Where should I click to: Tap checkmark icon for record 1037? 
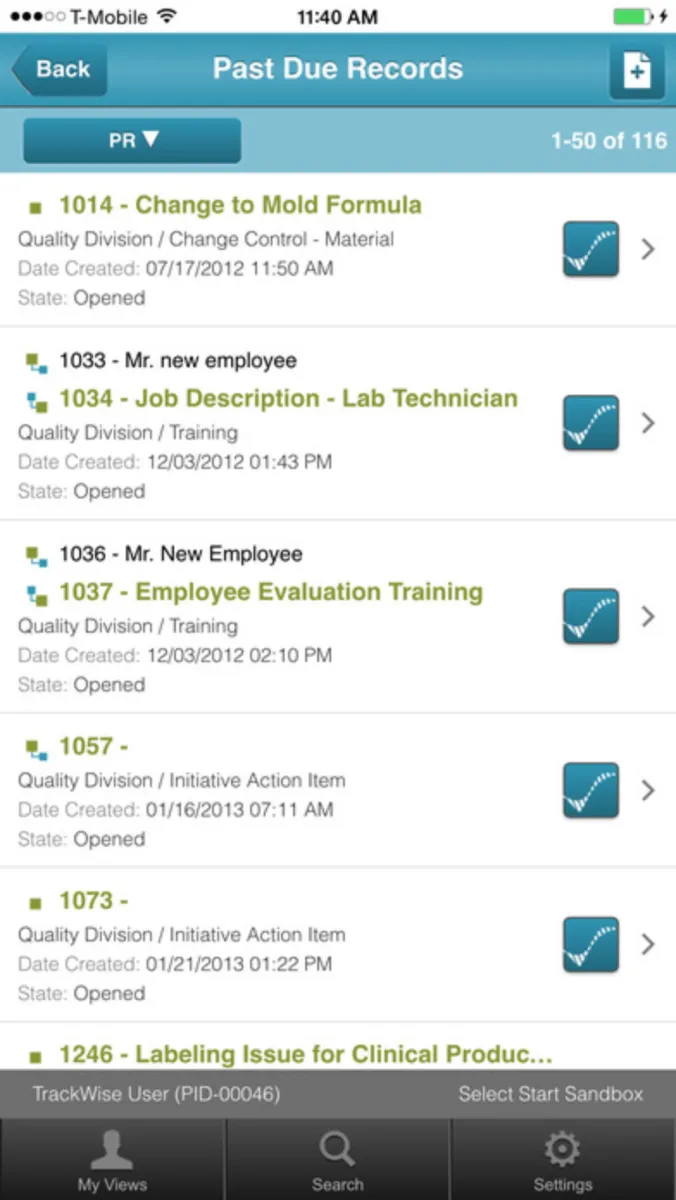[x=590, y=616]
